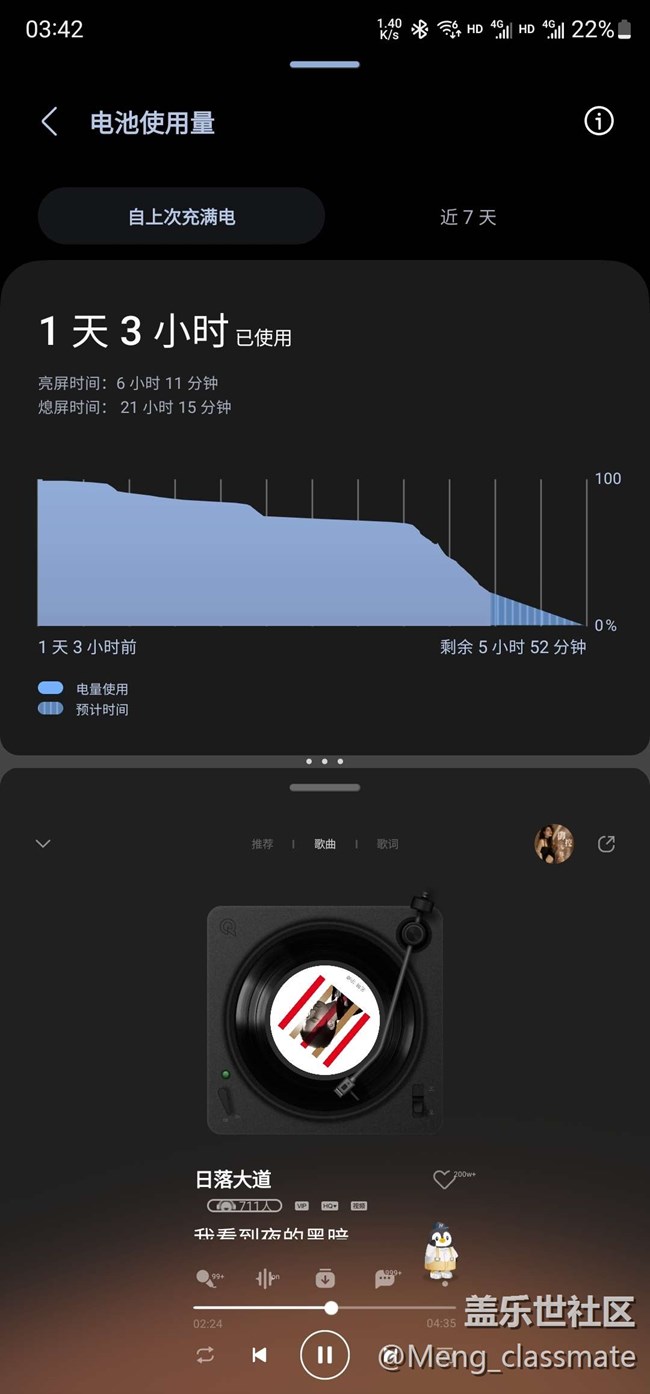Change the repeat play mode

[205, 1355]
